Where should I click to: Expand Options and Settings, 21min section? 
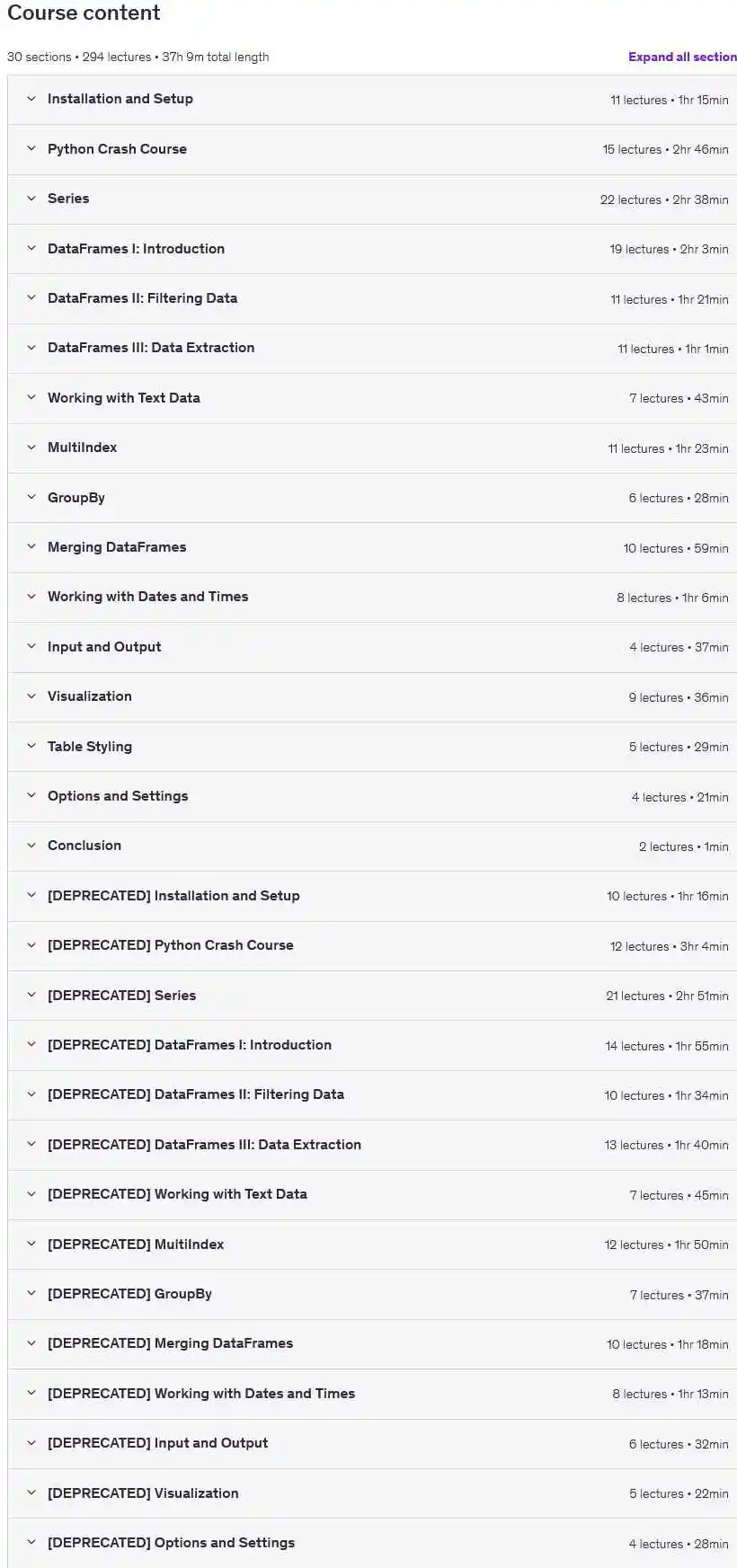pos(372,797)
